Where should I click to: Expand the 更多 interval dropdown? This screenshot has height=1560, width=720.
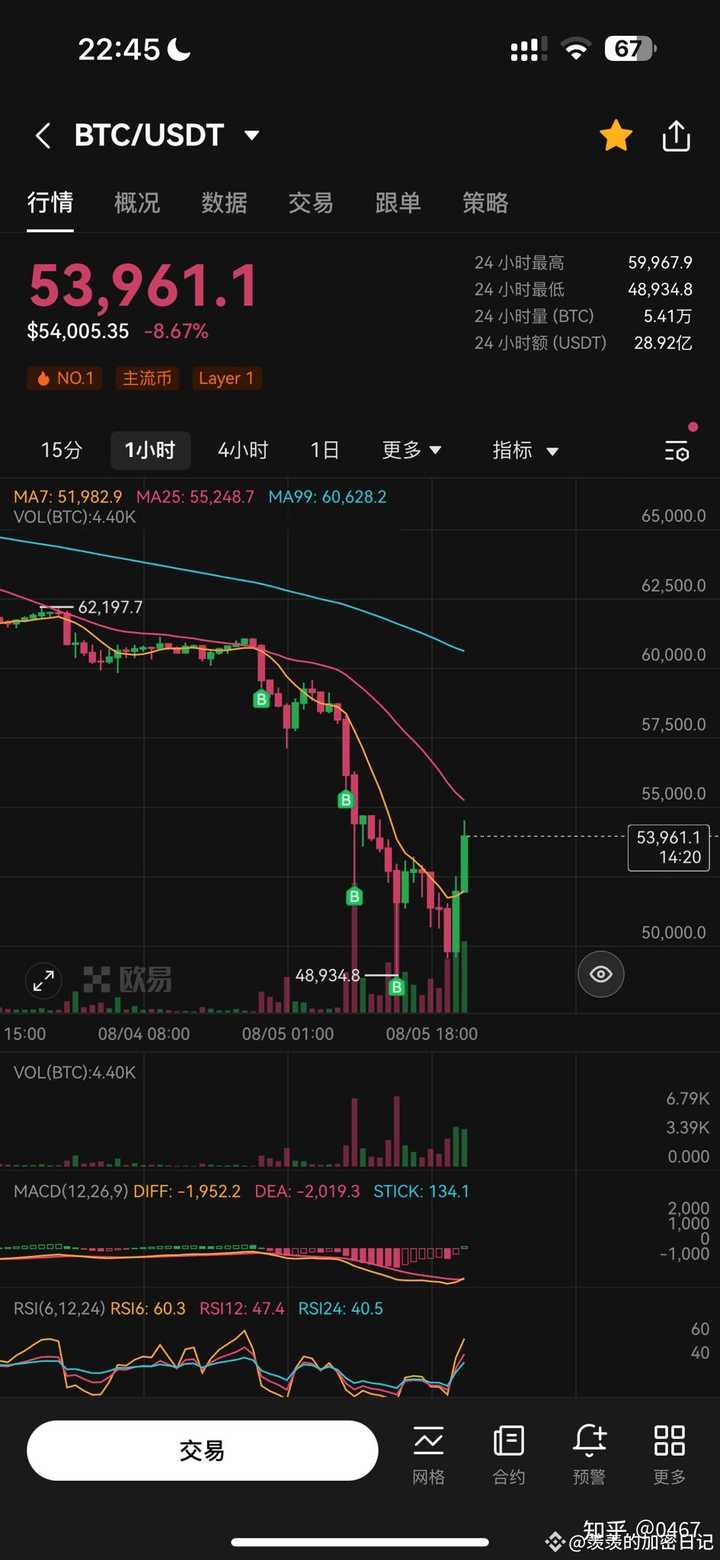tap(412, 450)
